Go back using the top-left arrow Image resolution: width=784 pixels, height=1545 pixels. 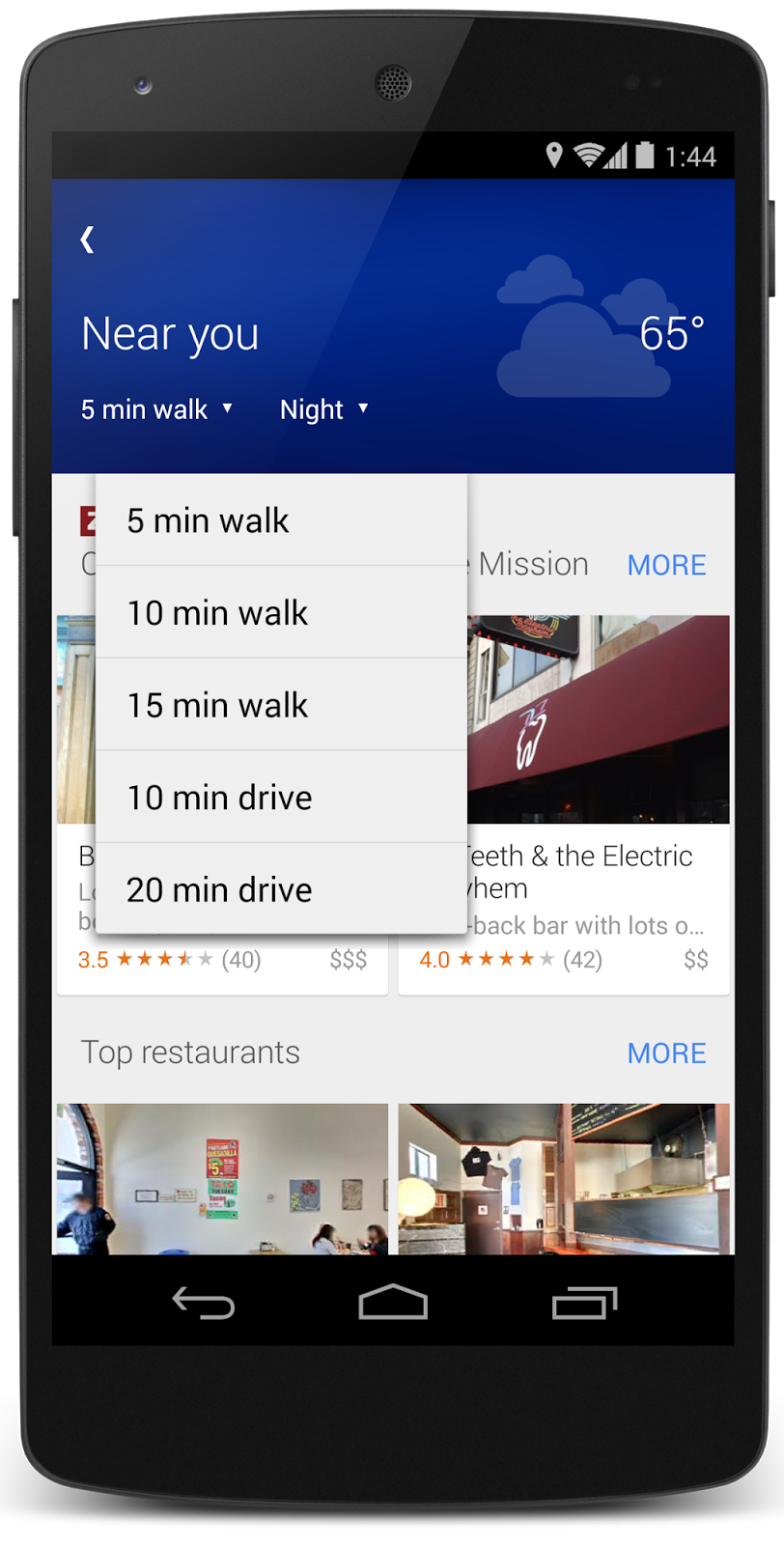pyautogui.click(x=88, y=239)
